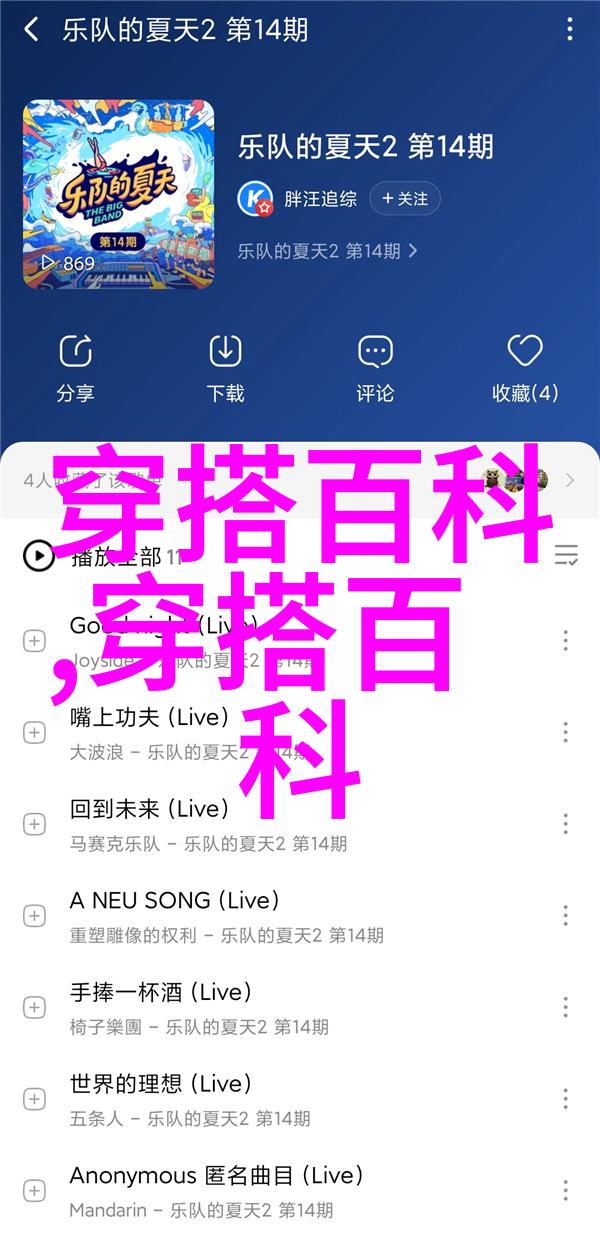Add 回到未来 (Live) using its plus icon
This screenshot has width=600, height=1233.
[34, 824]
